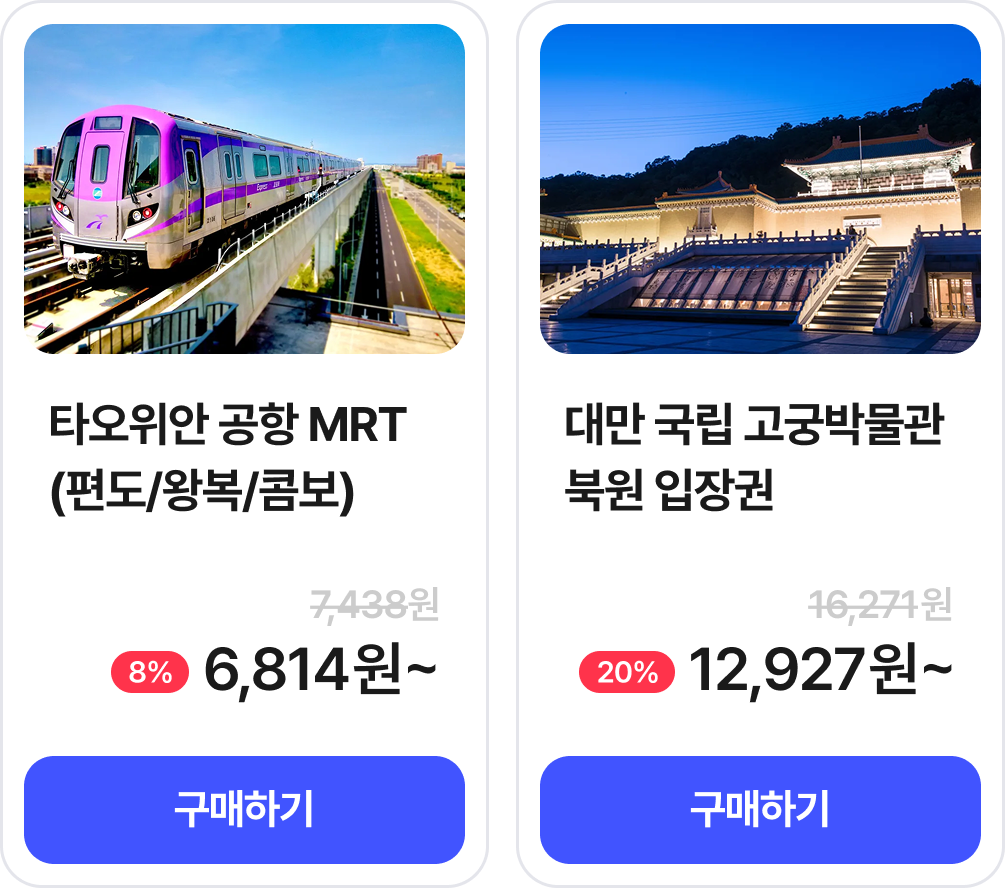The image size is (1005, 888).
Task: Tap 구매하기 for 타오위안 공항 MRT
Action: 244,809
